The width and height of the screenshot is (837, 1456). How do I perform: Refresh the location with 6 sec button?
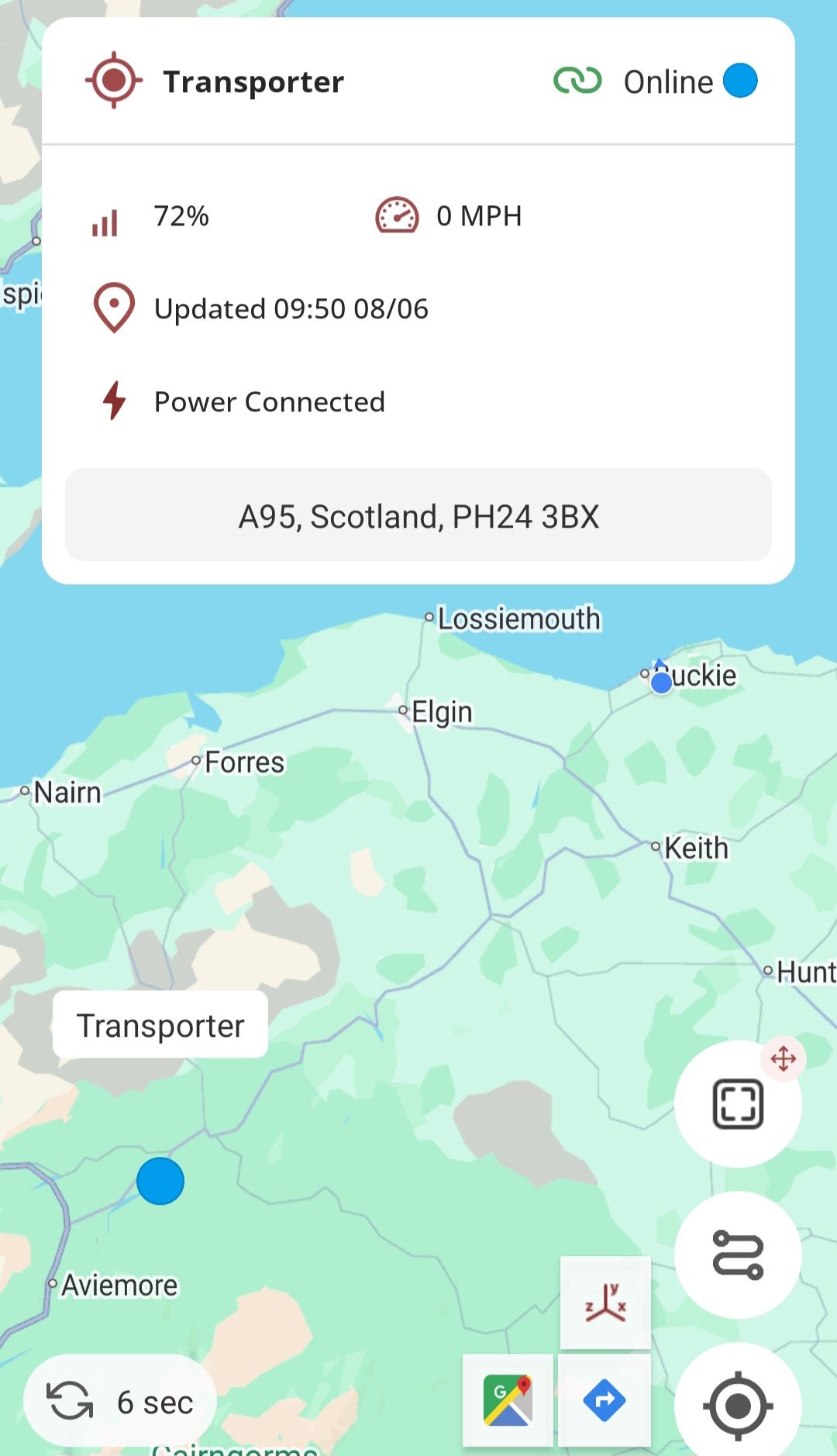[120, 1401]
